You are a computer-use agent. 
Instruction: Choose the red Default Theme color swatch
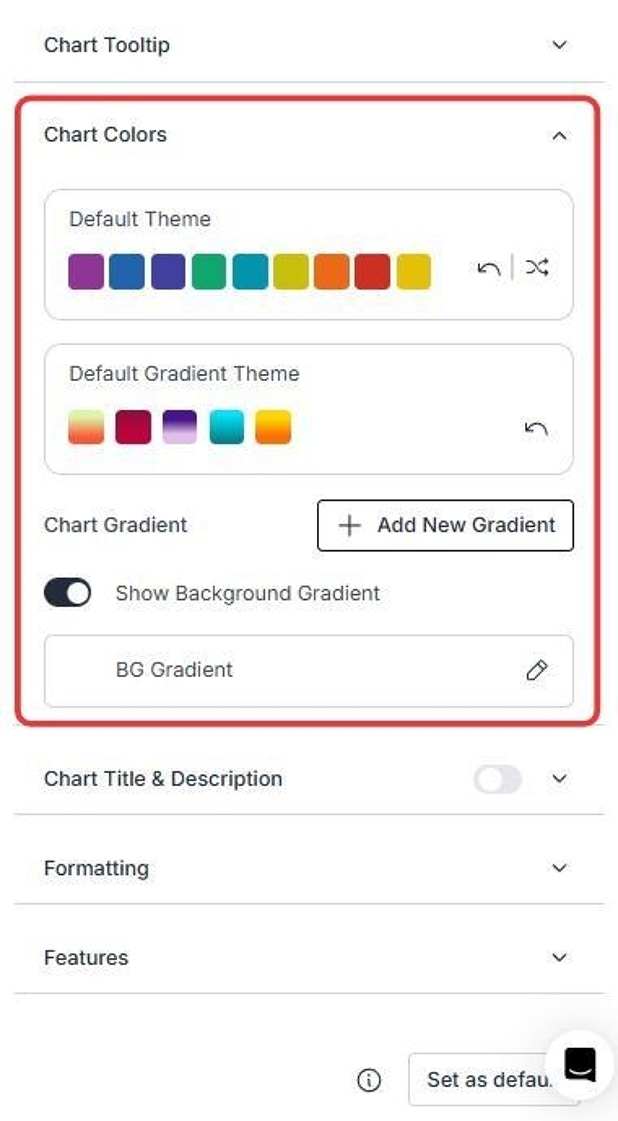coord(372,272)
